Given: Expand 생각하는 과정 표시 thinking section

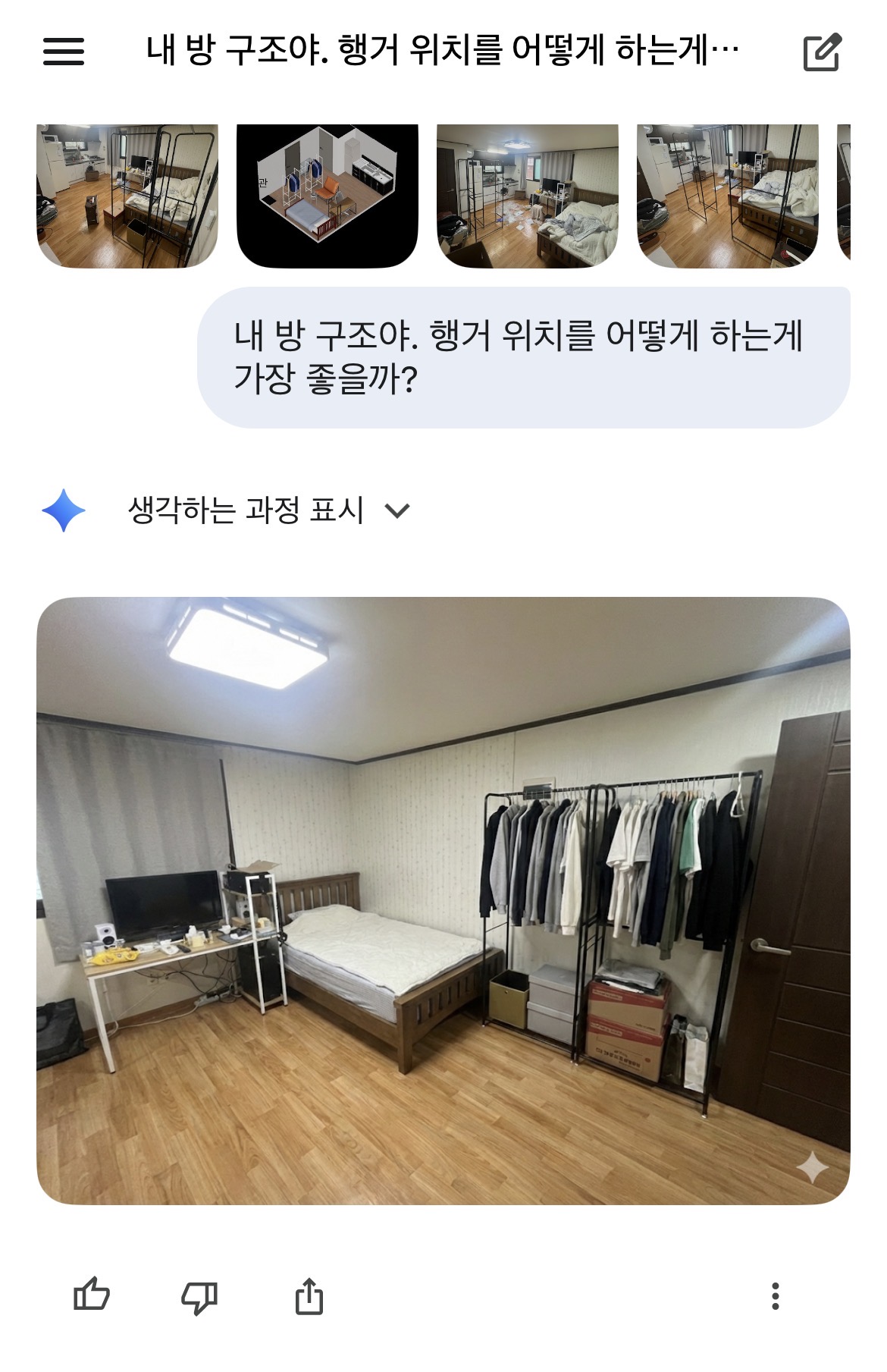Looking at the screenshot, I should pos(268,510).
